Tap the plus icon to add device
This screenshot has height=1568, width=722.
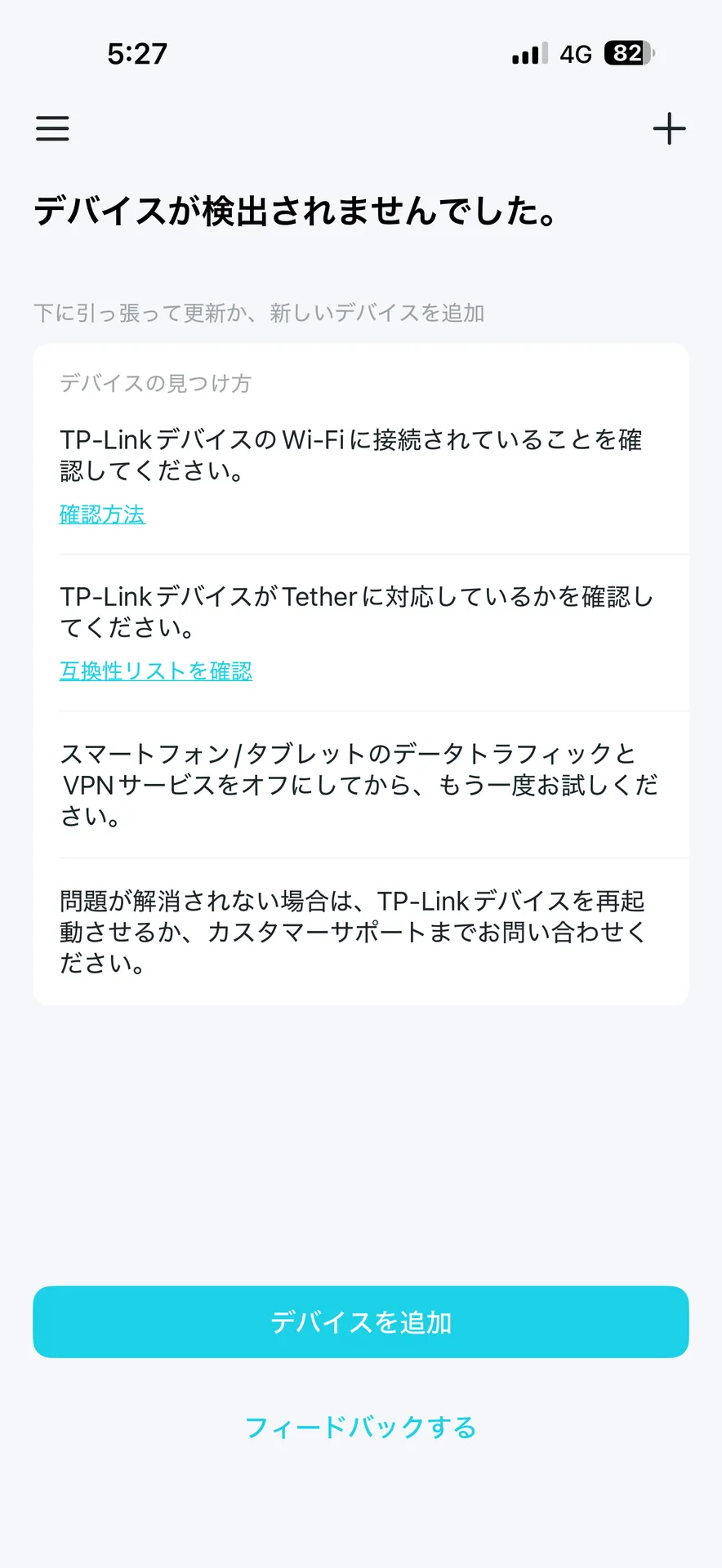point(669,129)
